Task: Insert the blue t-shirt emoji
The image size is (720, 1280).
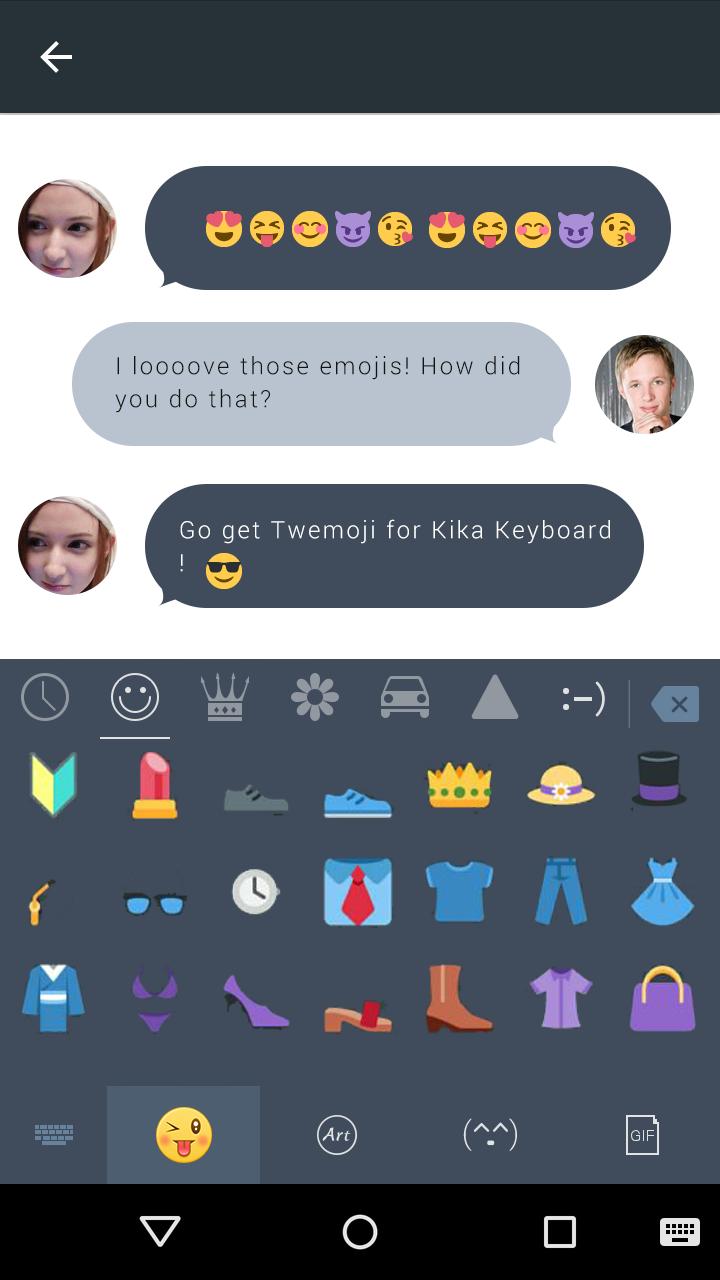Action: [x=459, y=891]
